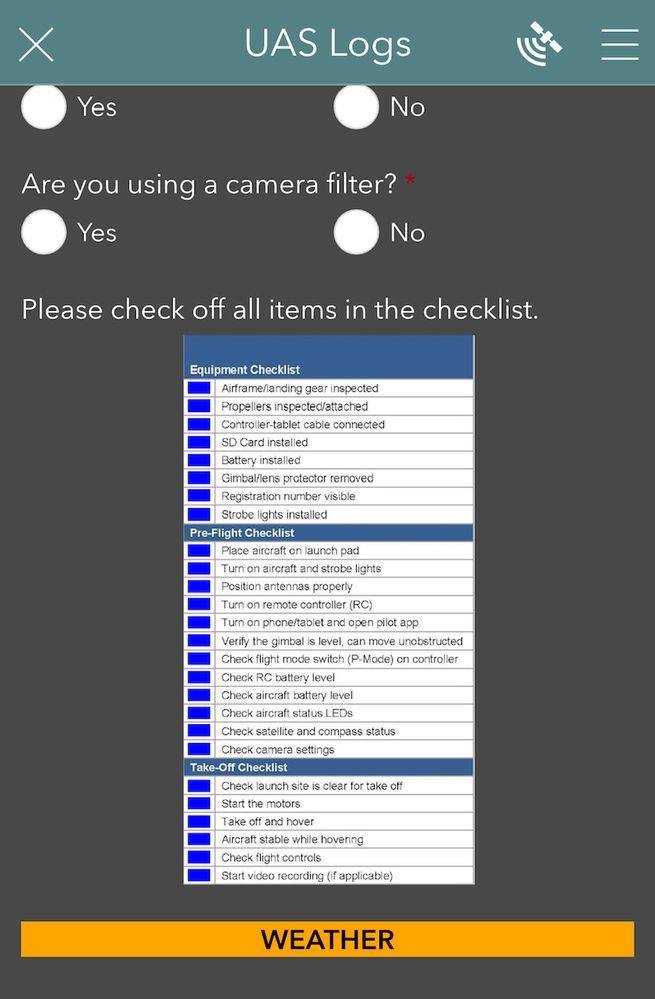Viewport: 655px width, 999px height.
Task: Choose No for using a camera filter
Action: coord(356,233)
